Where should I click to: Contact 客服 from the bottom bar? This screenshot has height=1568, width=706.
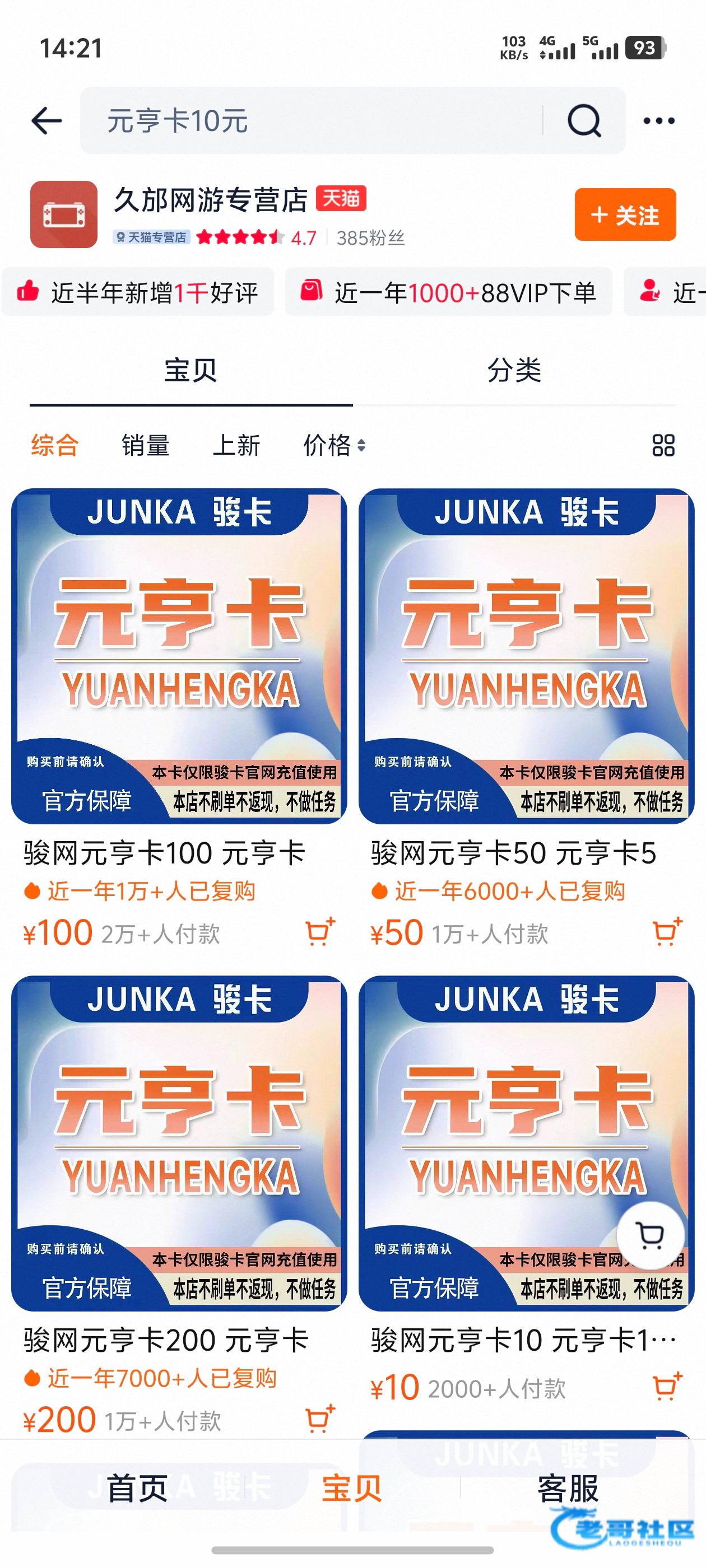pyautogui.click(x=568, y=1488)
